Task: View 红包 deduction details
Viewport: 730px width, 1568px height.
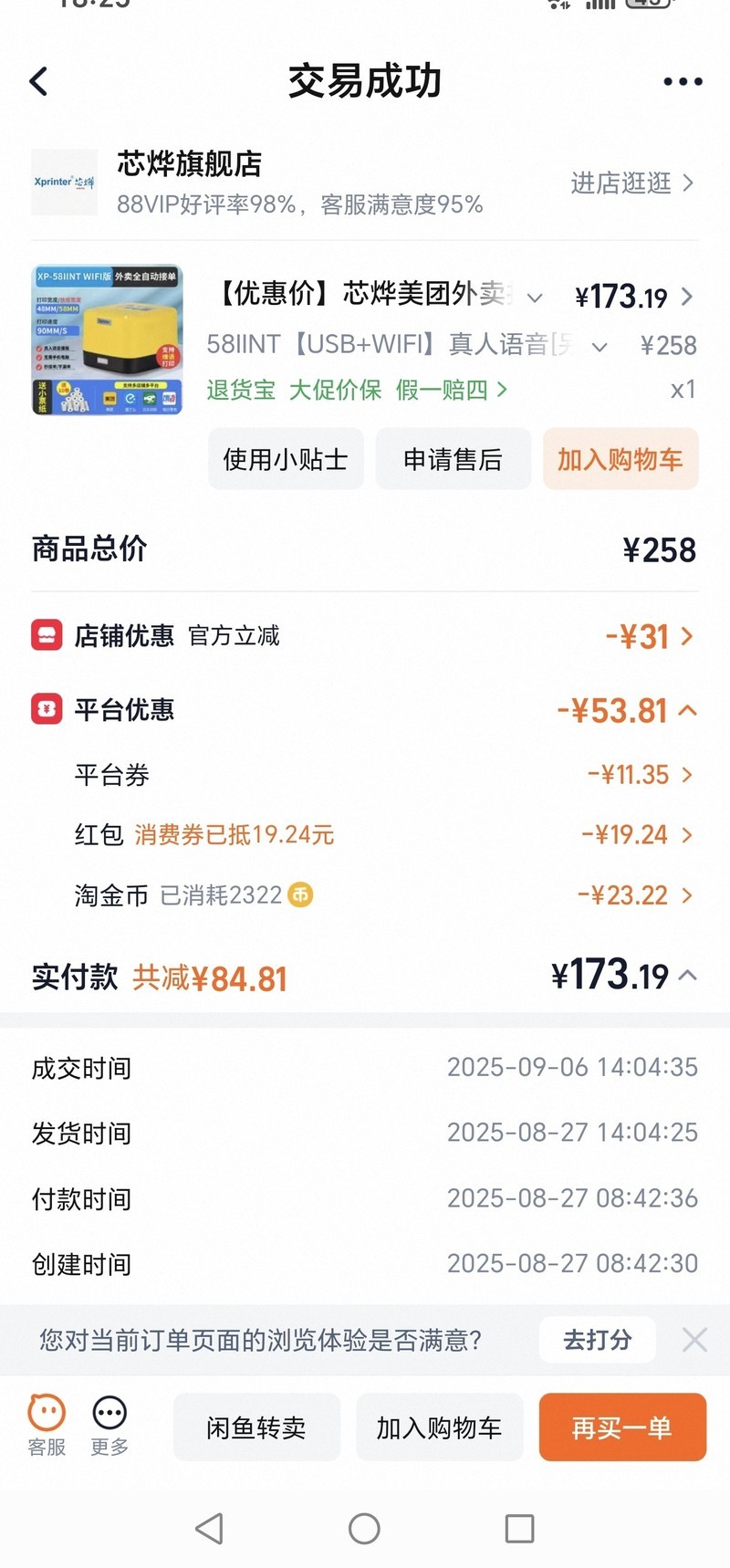Action: pos(637,835)
